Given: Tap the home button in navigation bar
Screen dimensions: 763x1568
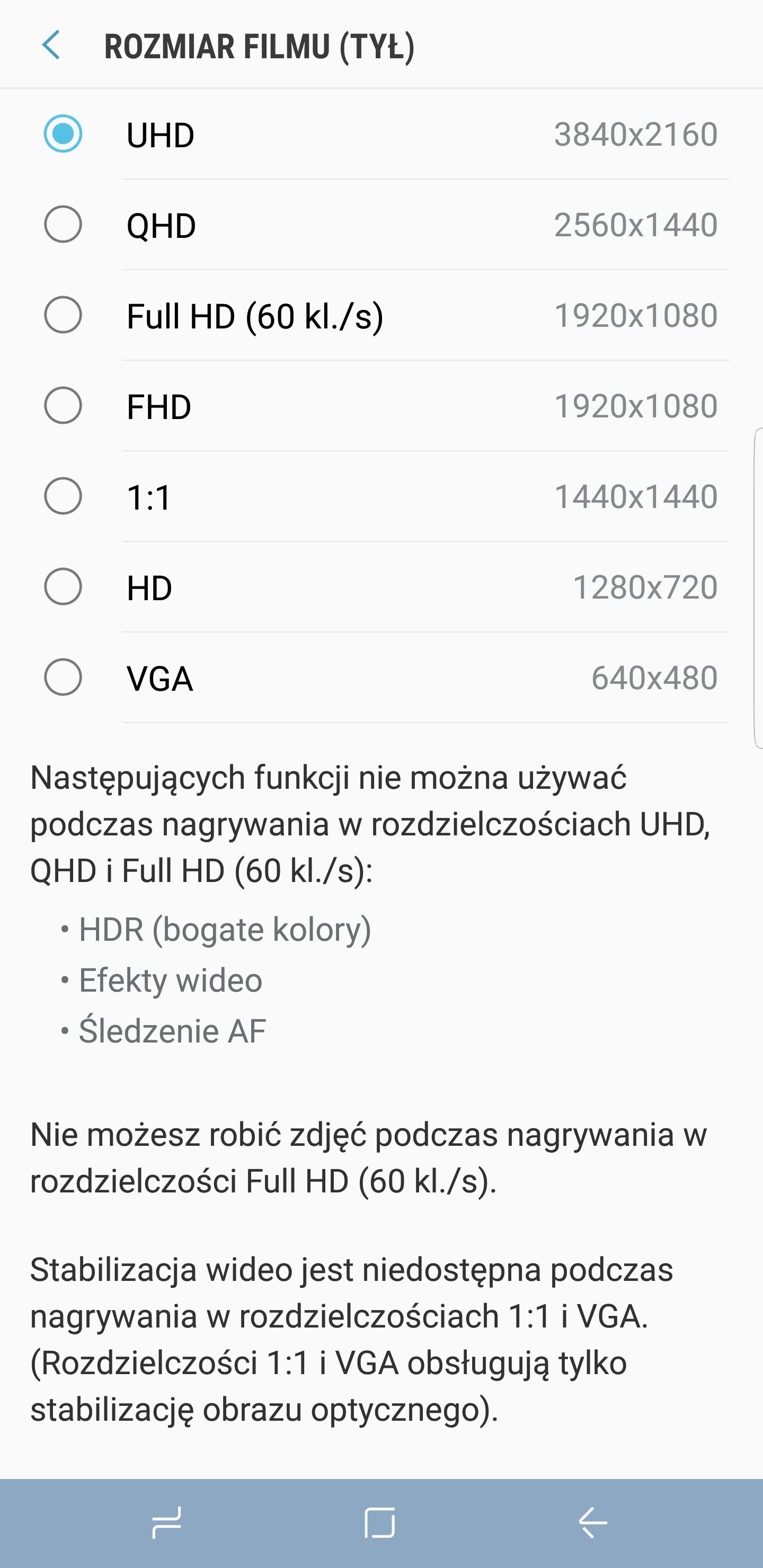Looking at the screenshot, I should click(380, 1523).
